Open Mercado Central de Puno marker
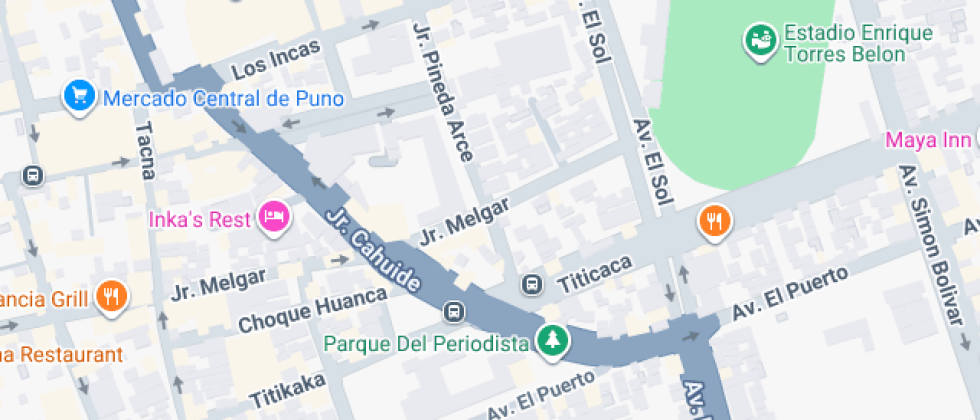 pos(79,97)
